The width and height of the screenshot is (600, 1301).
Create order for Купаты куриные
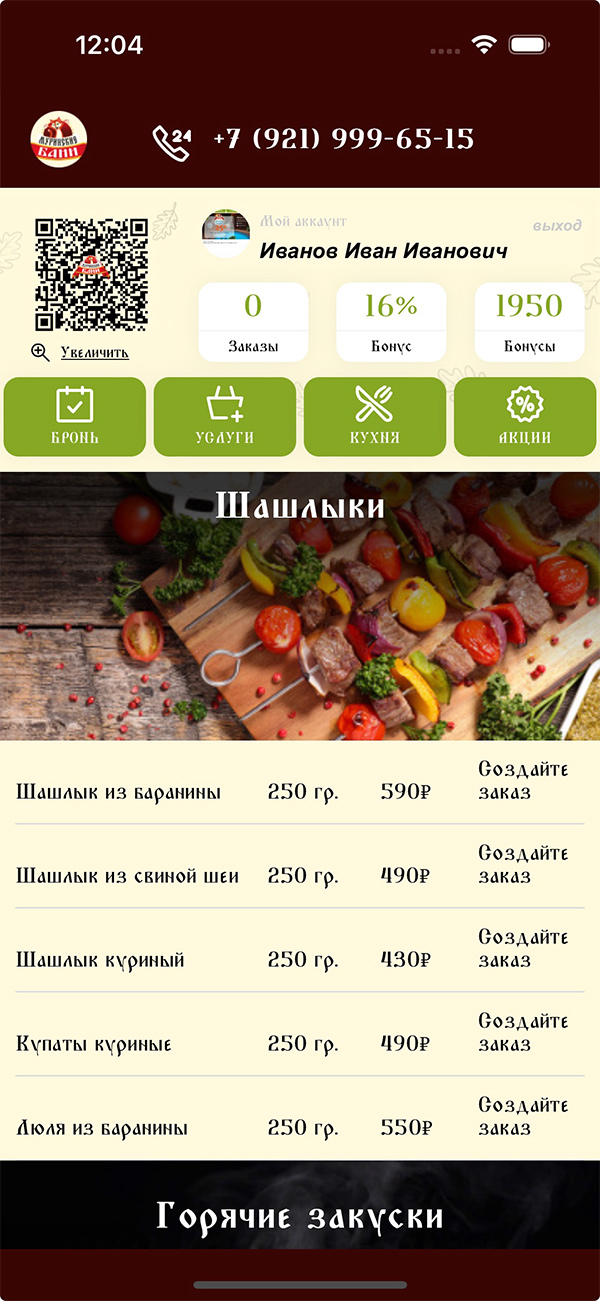coord(523,1033)
